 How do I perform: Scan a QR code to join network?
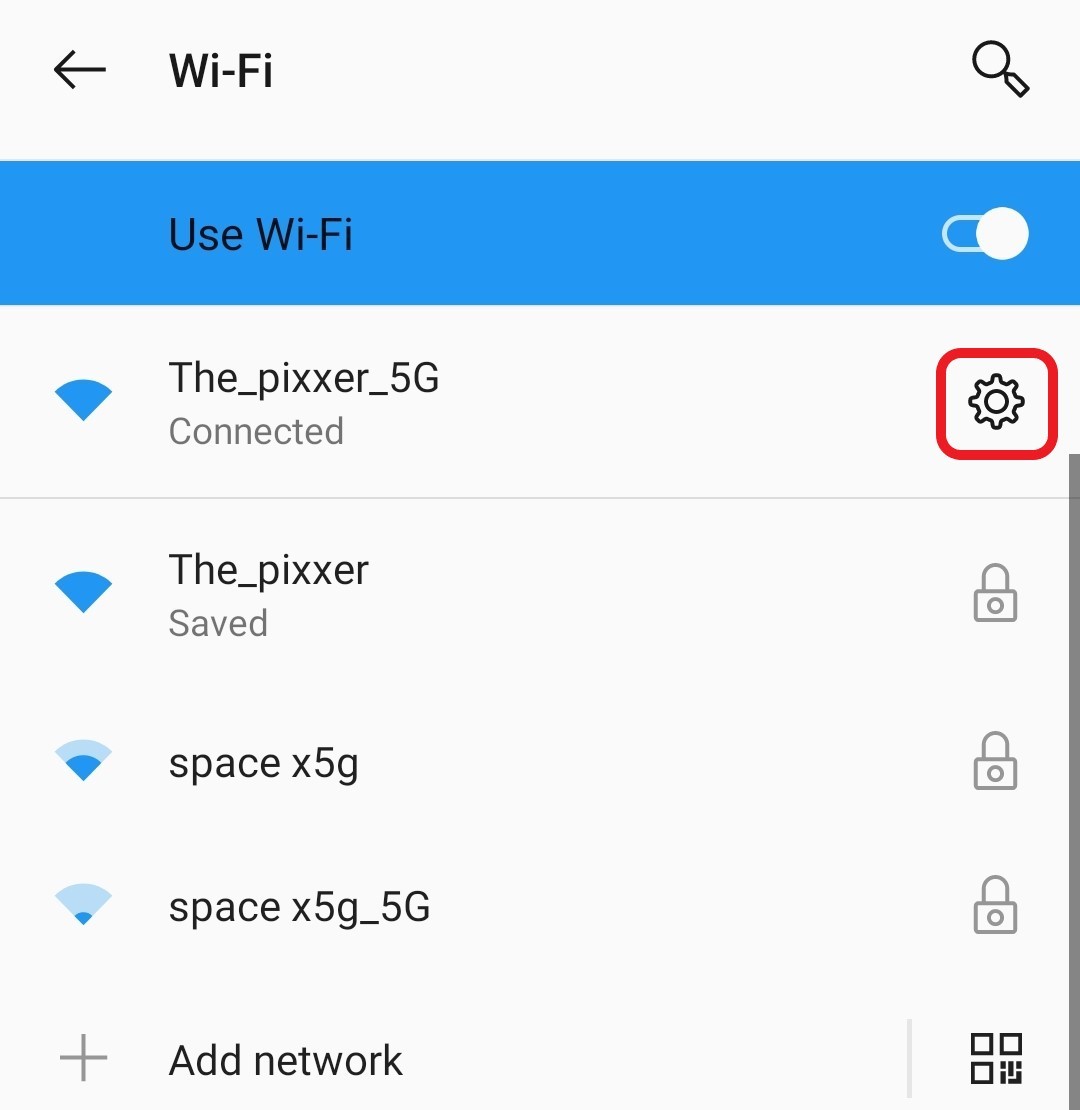coord(996,1059)
